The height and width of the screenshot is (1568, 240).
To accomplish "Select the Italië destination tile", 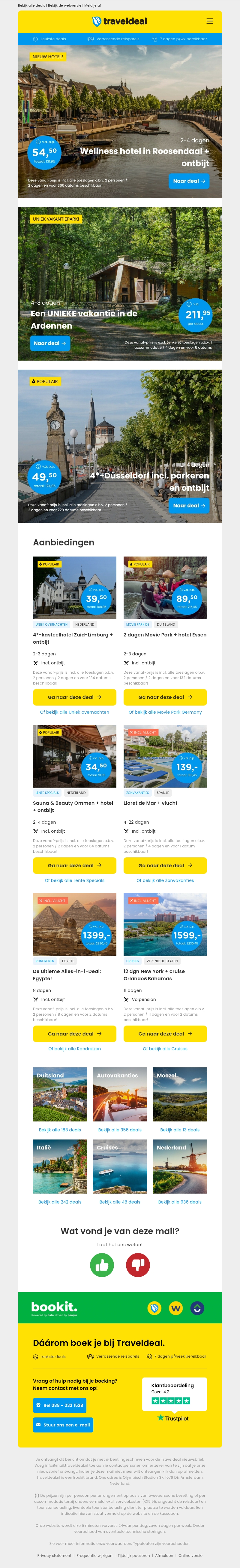I will coord(59,1166).
